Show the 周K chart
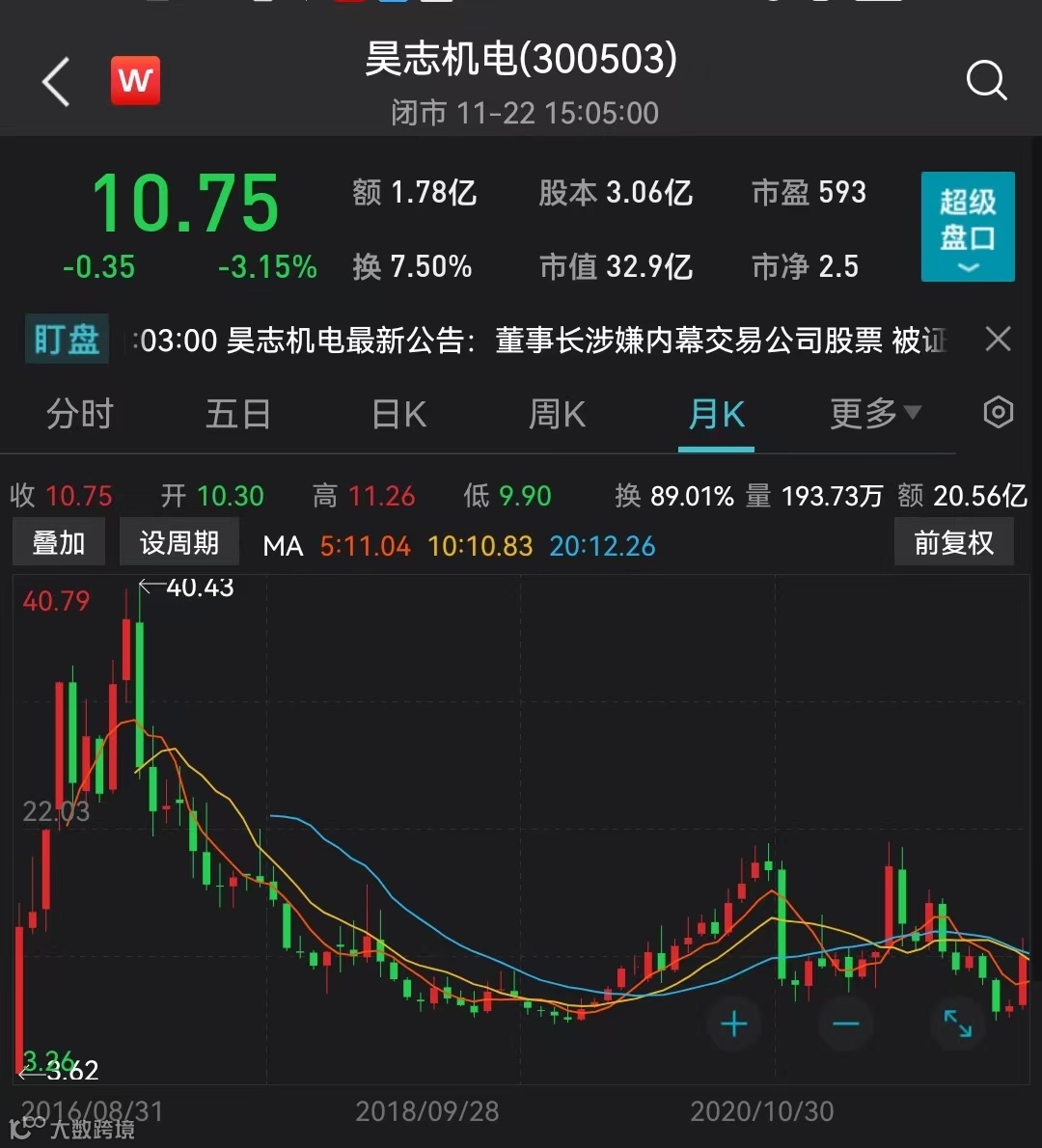Viewport: 1042px width, 1148px height. (557, 415)
